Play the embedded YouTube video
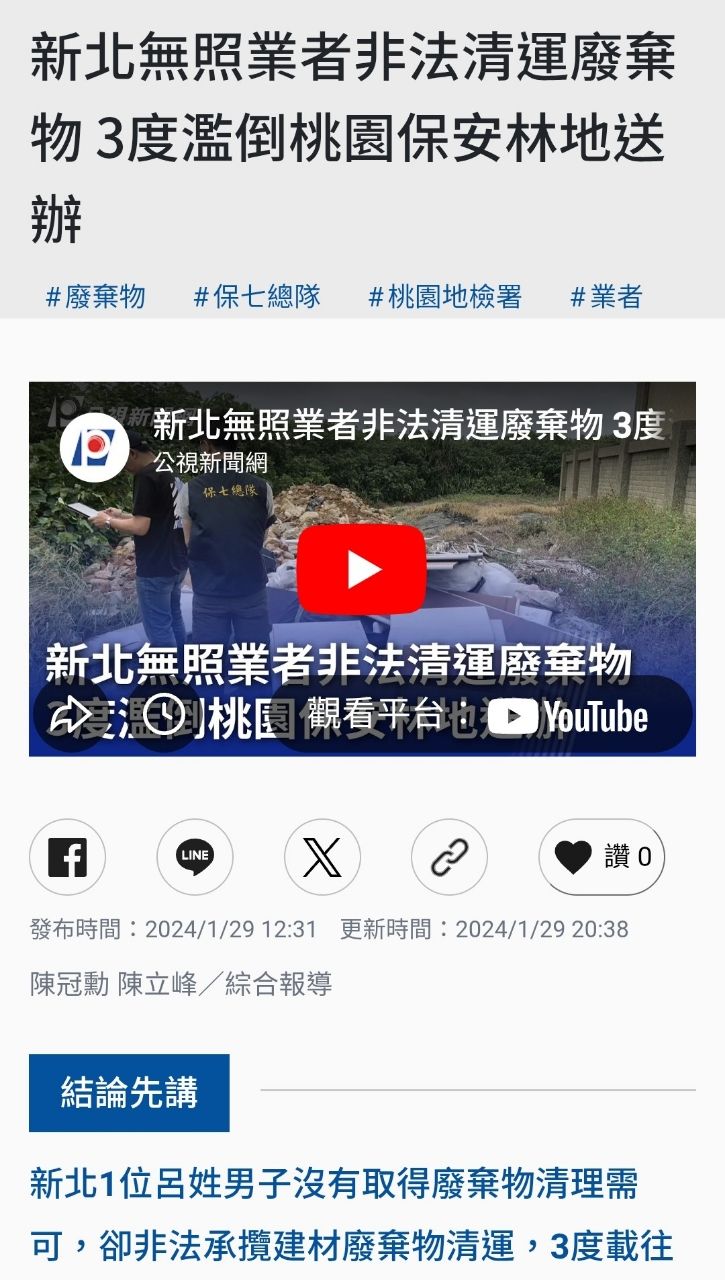The width and height of the screenshot is (725, 1280). 362,569
